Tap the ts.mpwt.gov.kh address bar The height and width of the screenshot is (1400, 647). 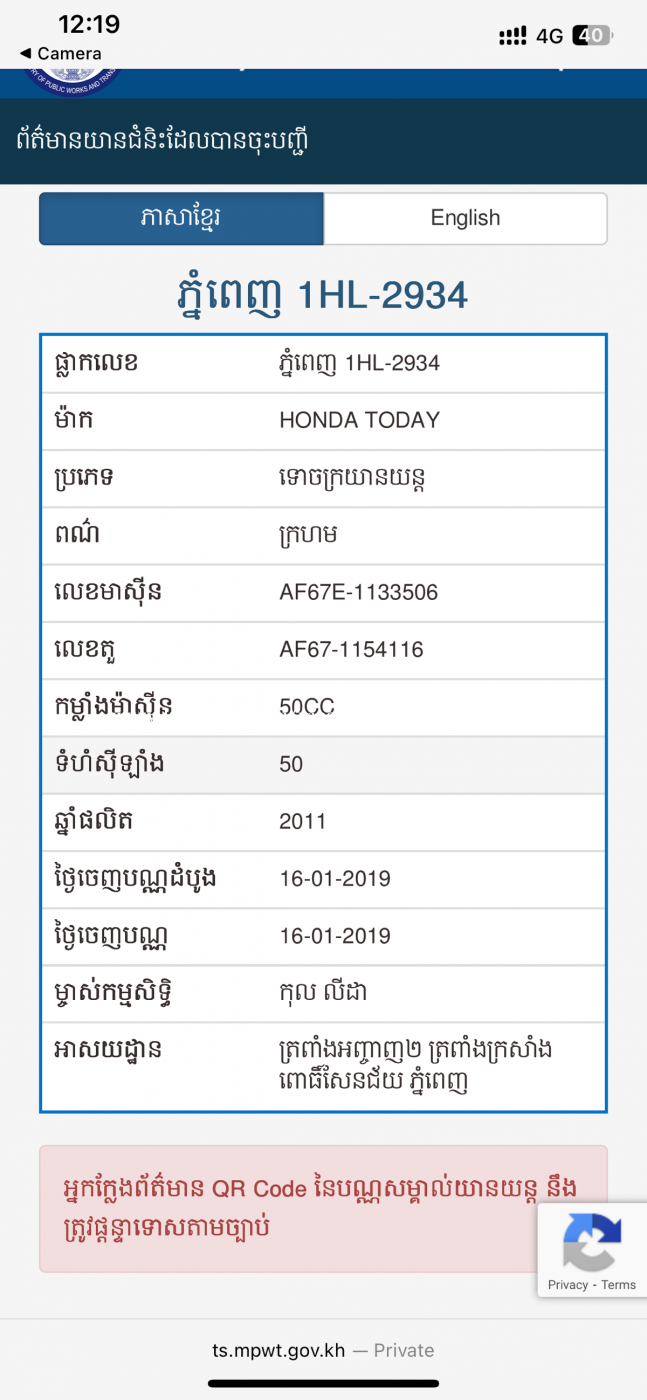tap(323, 1350)
